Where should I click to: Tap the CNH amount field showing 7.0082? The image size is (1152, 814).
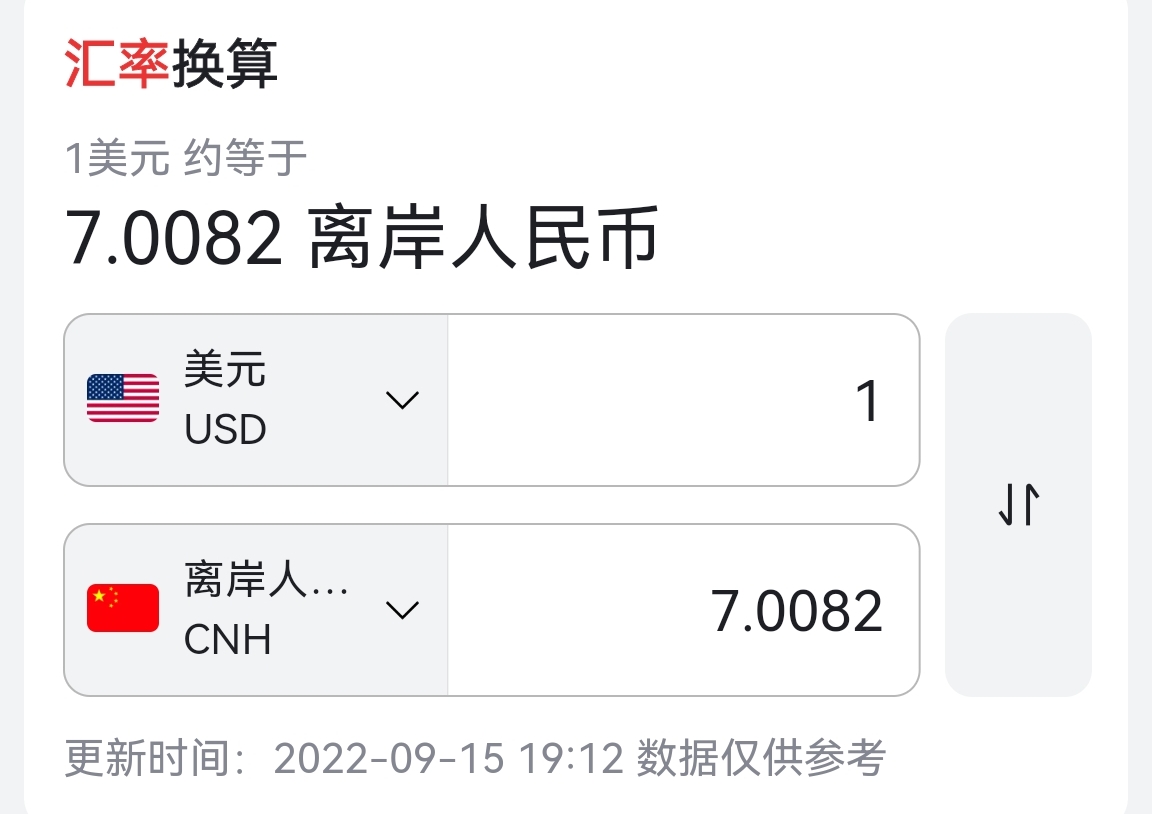(x=682, y=610)
